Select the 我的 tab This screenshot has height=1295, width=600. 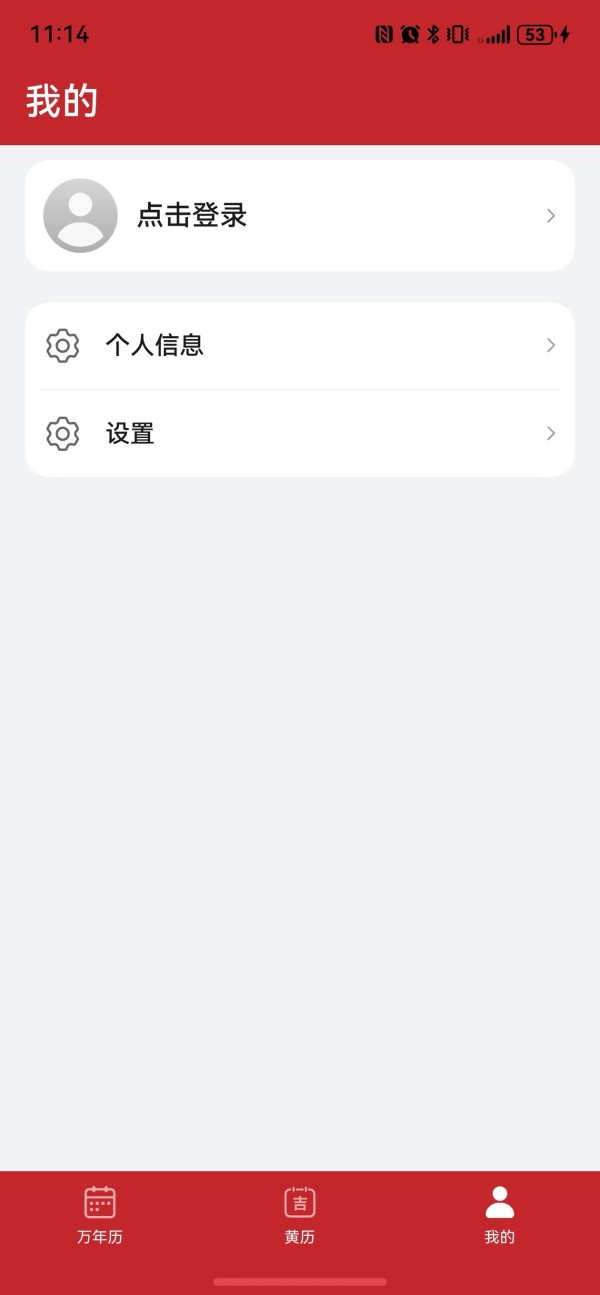500,1215
